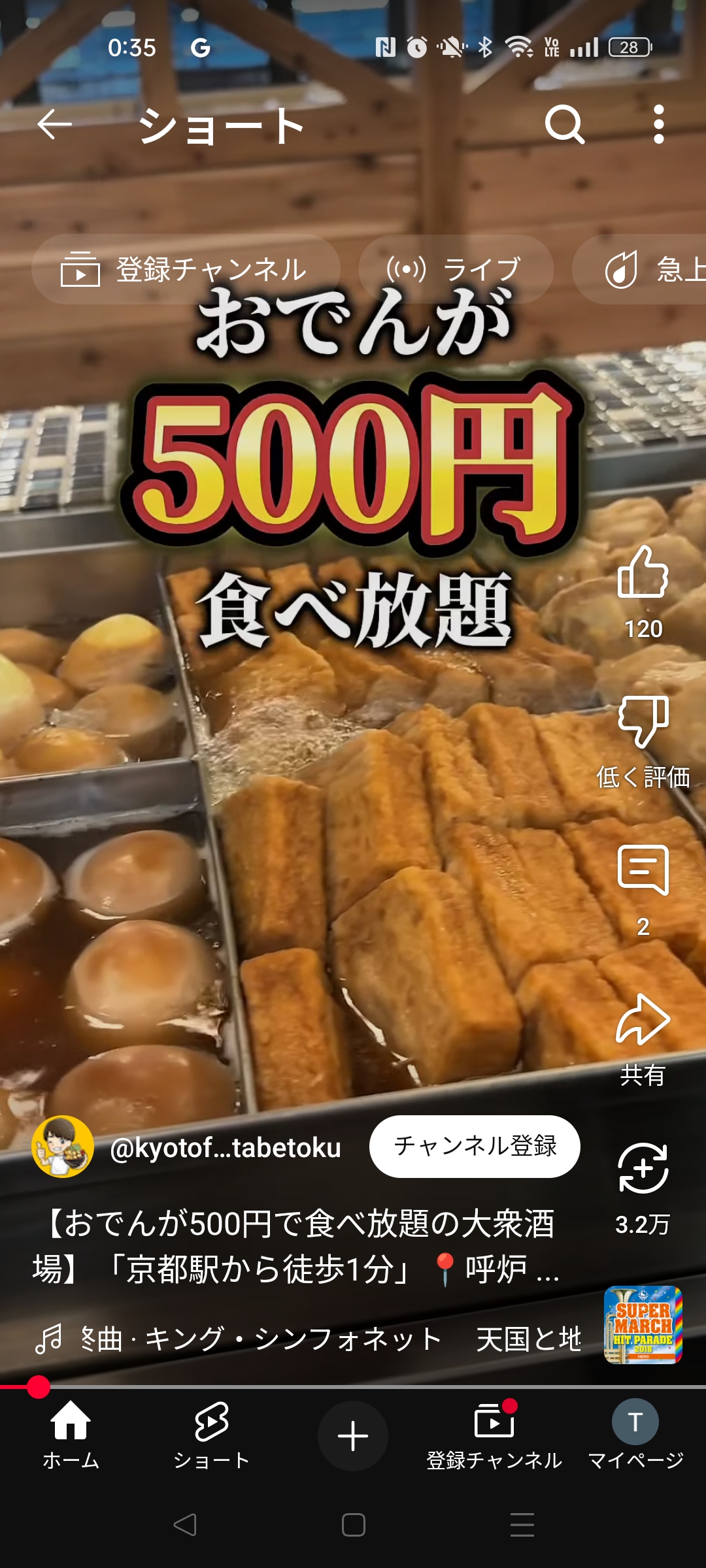Go to マイページ tab
The height and width of the screenshot is (1568, 706).
tap(635, 1435)
